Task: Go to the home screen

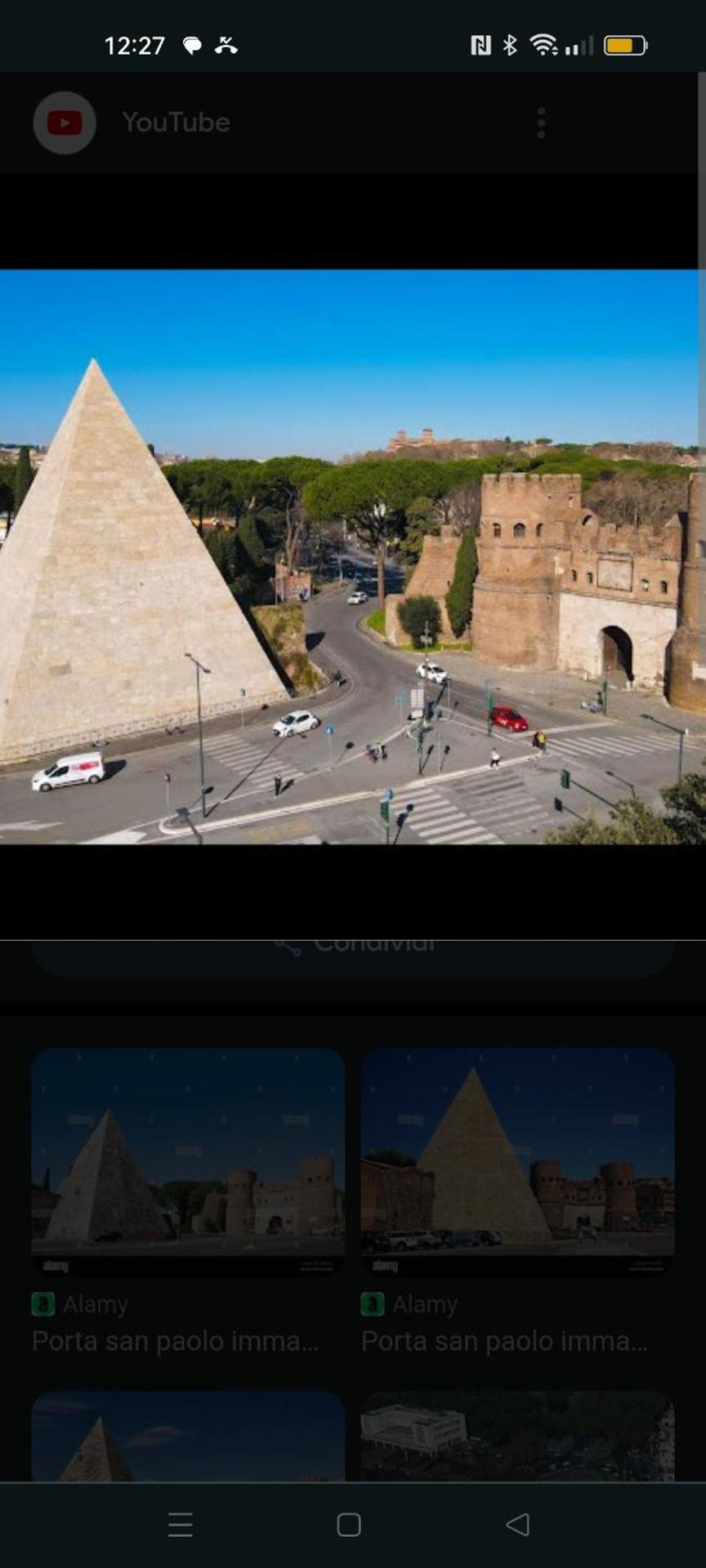Action: pos(349,1525)
